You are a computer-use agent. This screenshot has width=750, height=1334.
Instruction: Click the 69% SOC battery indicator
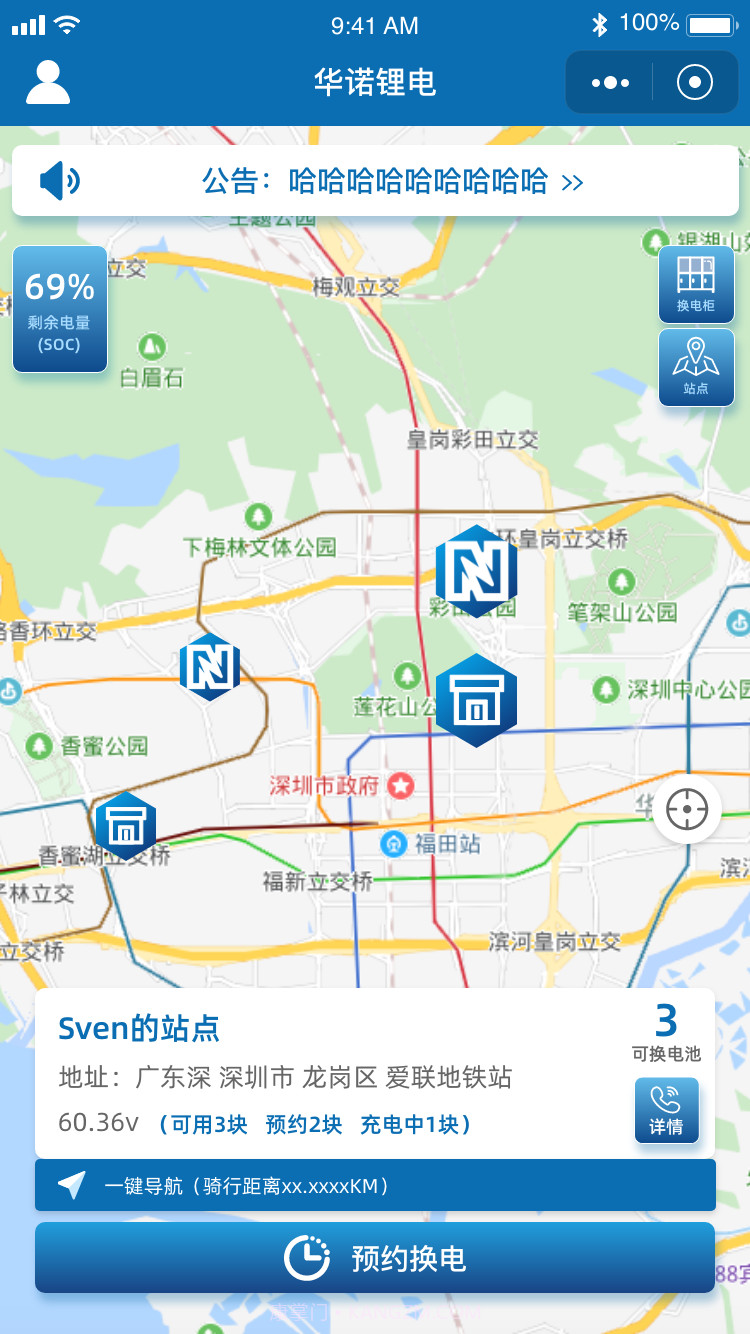pos(59,308)
